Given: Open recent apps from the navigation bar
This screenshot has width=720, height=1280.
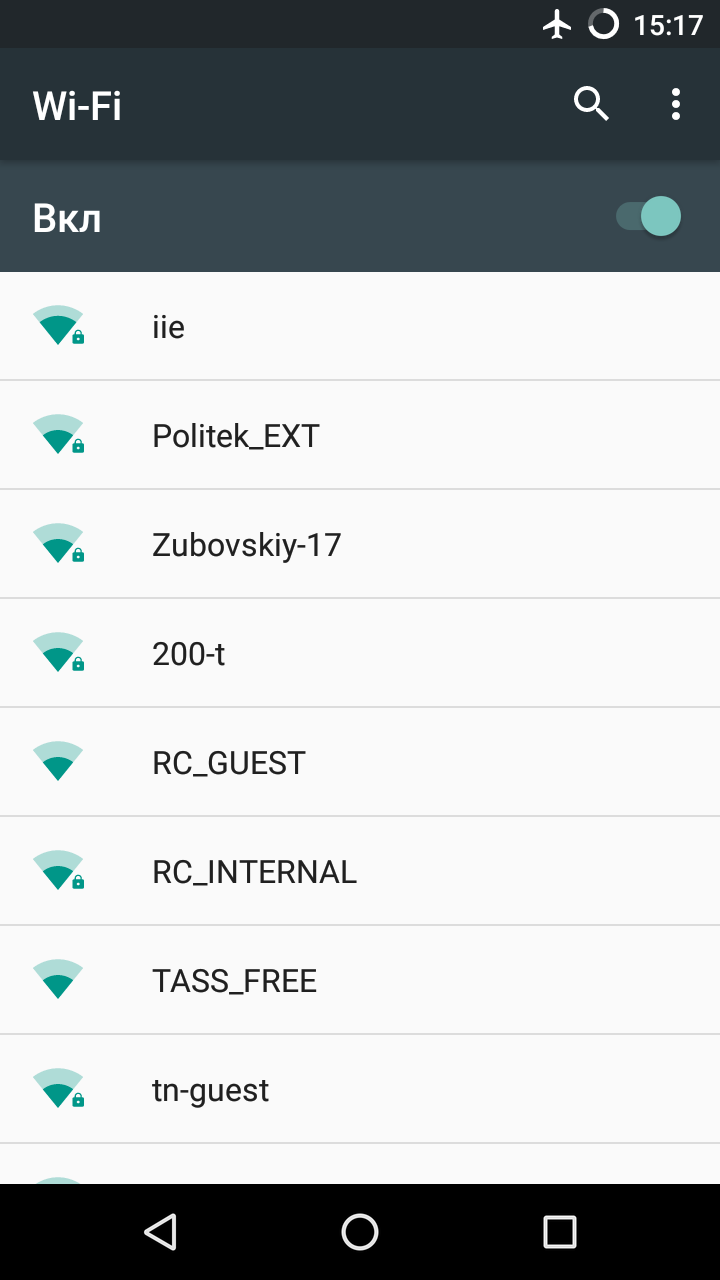Looking at the screenshot, I should coord(560,1232).
